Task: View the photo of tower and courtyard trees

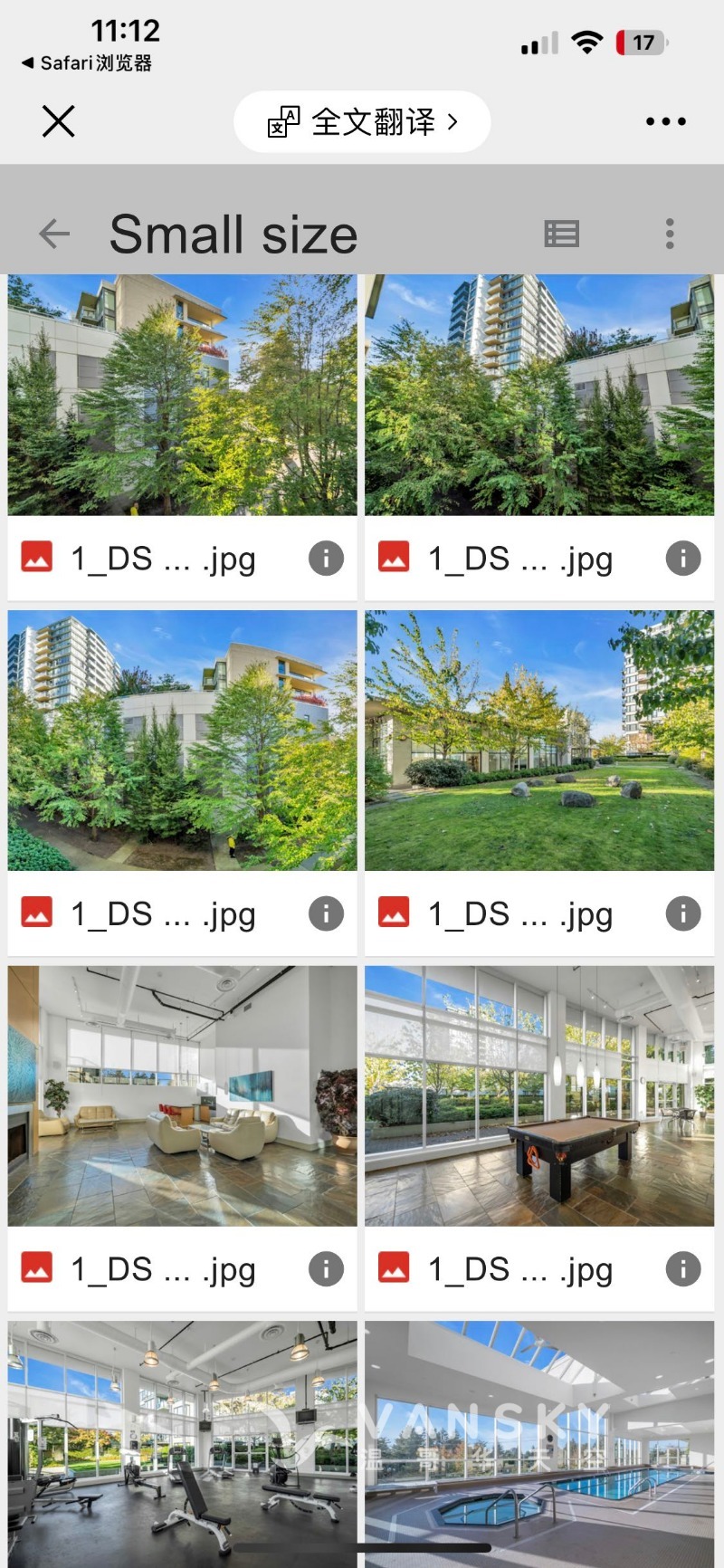Action: pyautogui.click(x=182, y=741)
